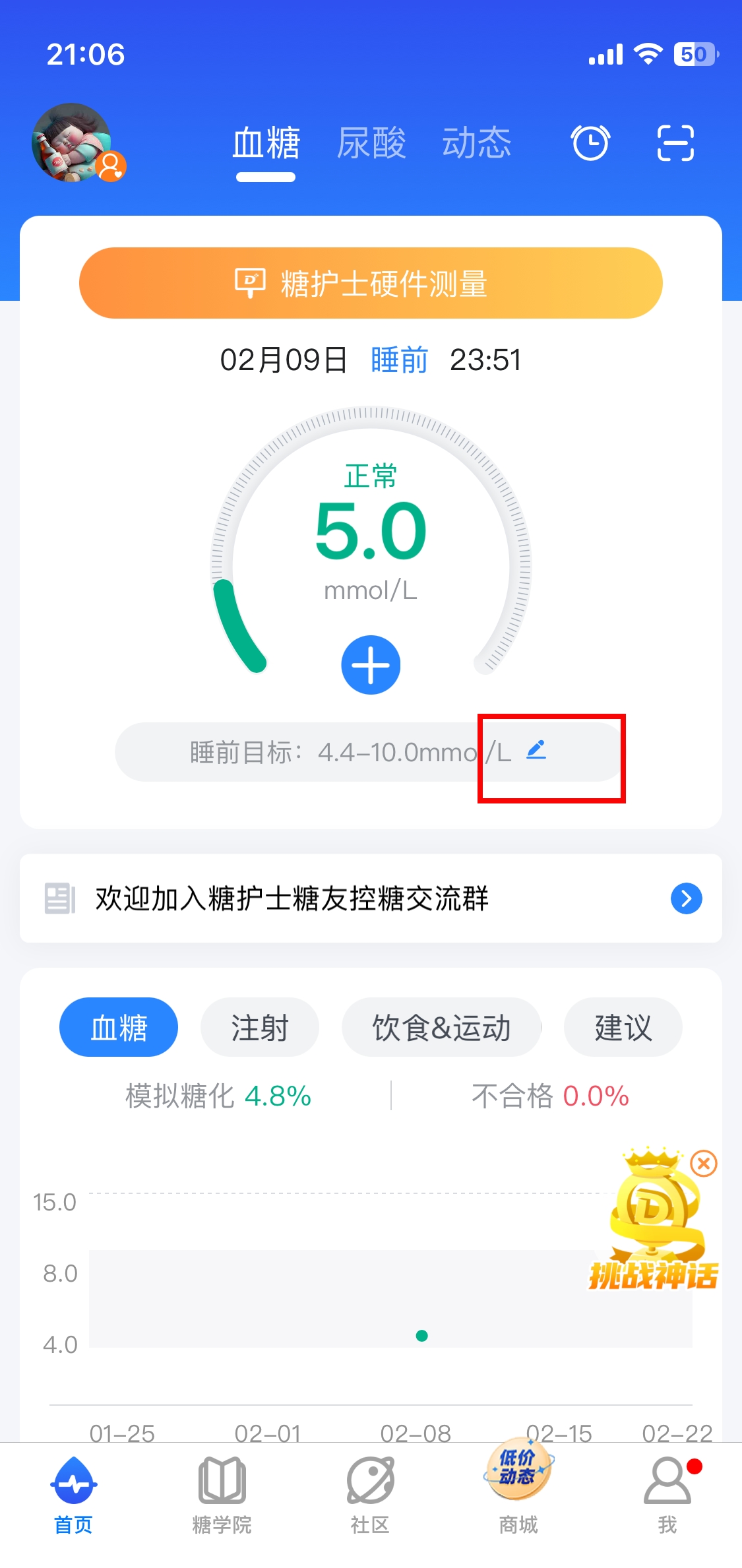
Task: Select the 建议 chip
Action: tap(623, 1027)
